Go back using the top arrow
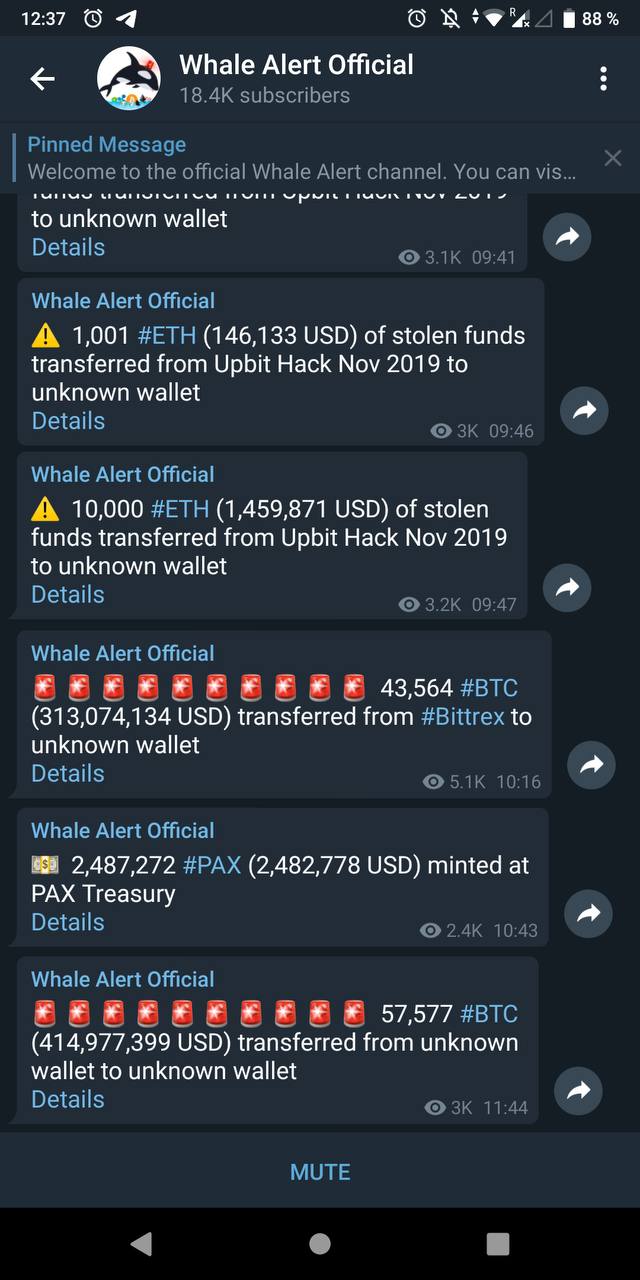 pyautogui.click(x=43, y=79)
